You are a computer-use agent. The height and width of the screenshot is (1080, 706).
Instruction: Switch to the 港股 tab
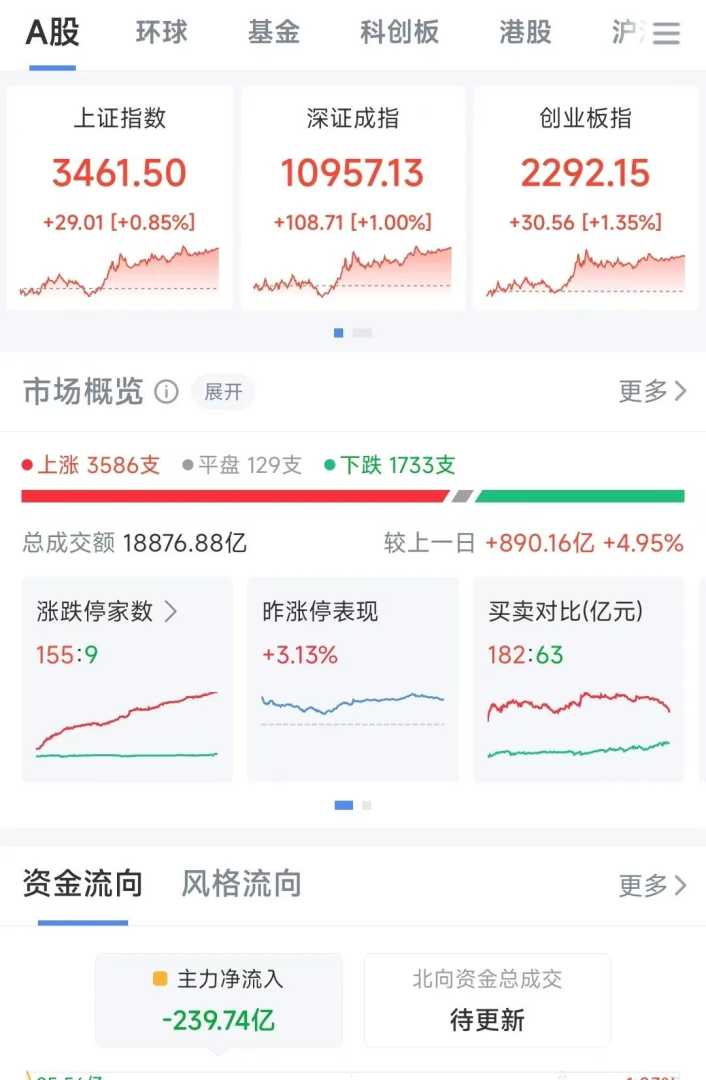[x=525, y=33]
